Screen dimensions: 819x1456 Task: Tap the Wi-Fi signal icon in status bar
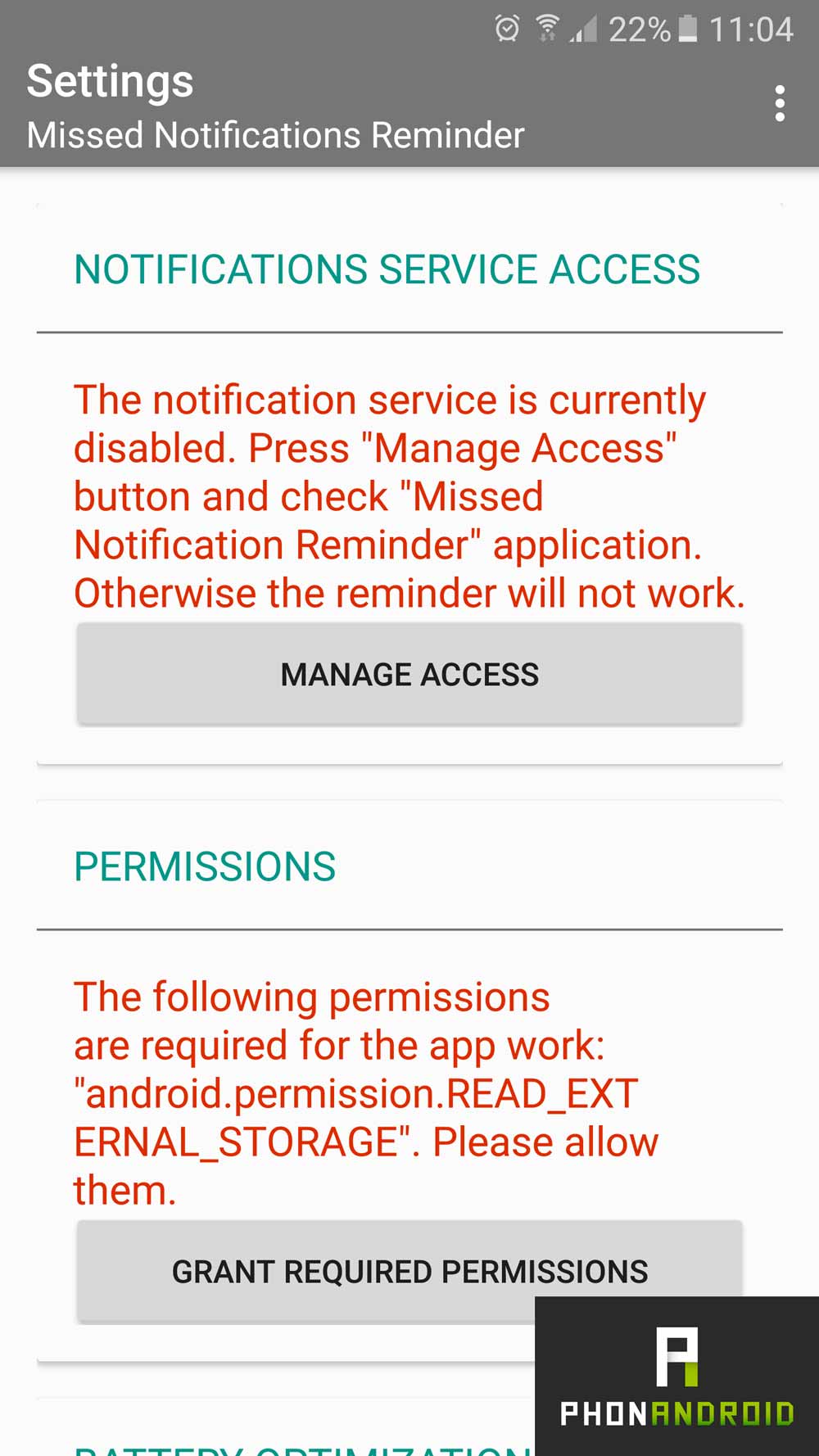[547, 28]
